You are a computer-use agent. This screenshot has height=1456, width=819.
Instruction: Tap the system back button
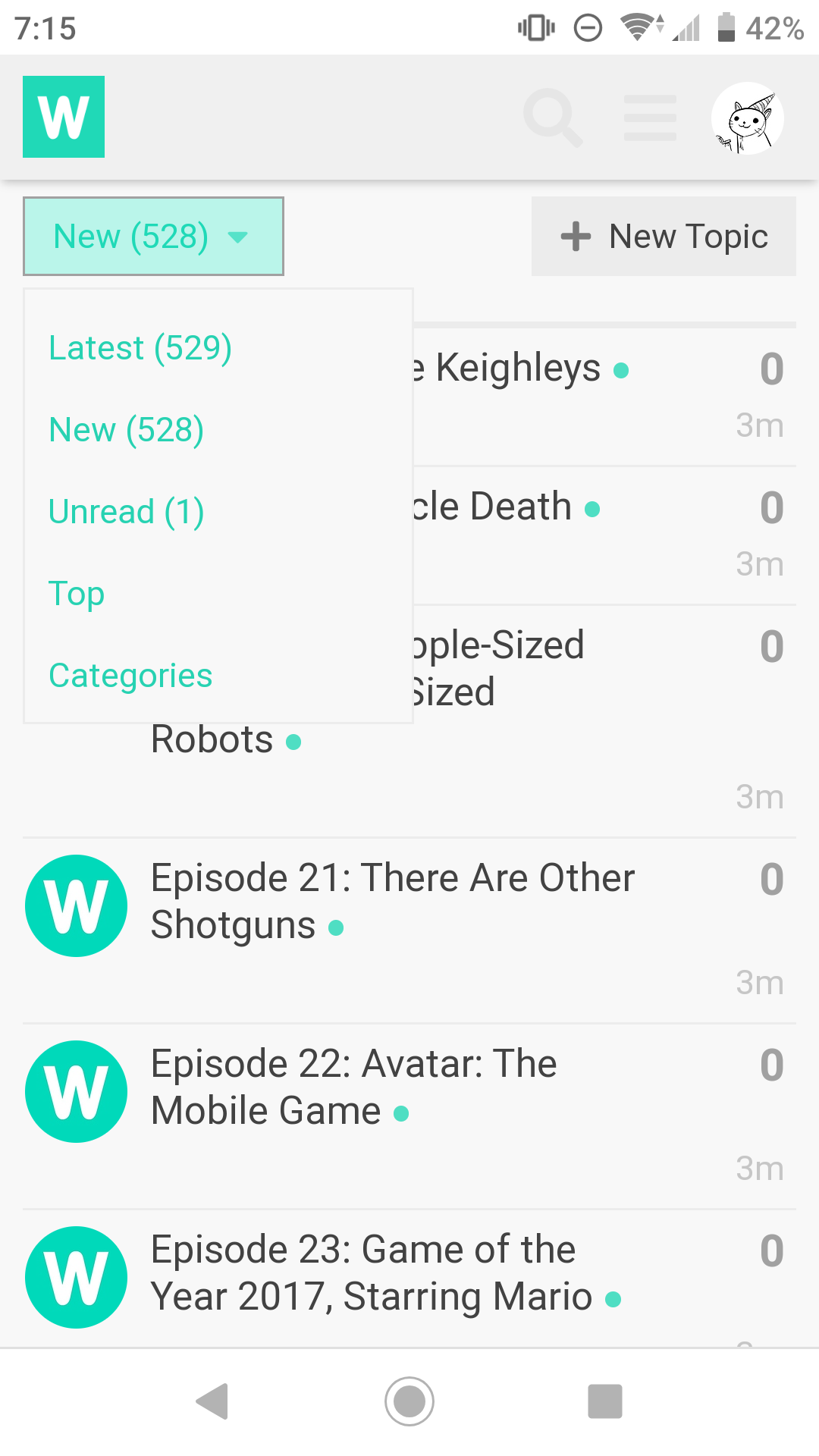click(x=213, y=1401)
